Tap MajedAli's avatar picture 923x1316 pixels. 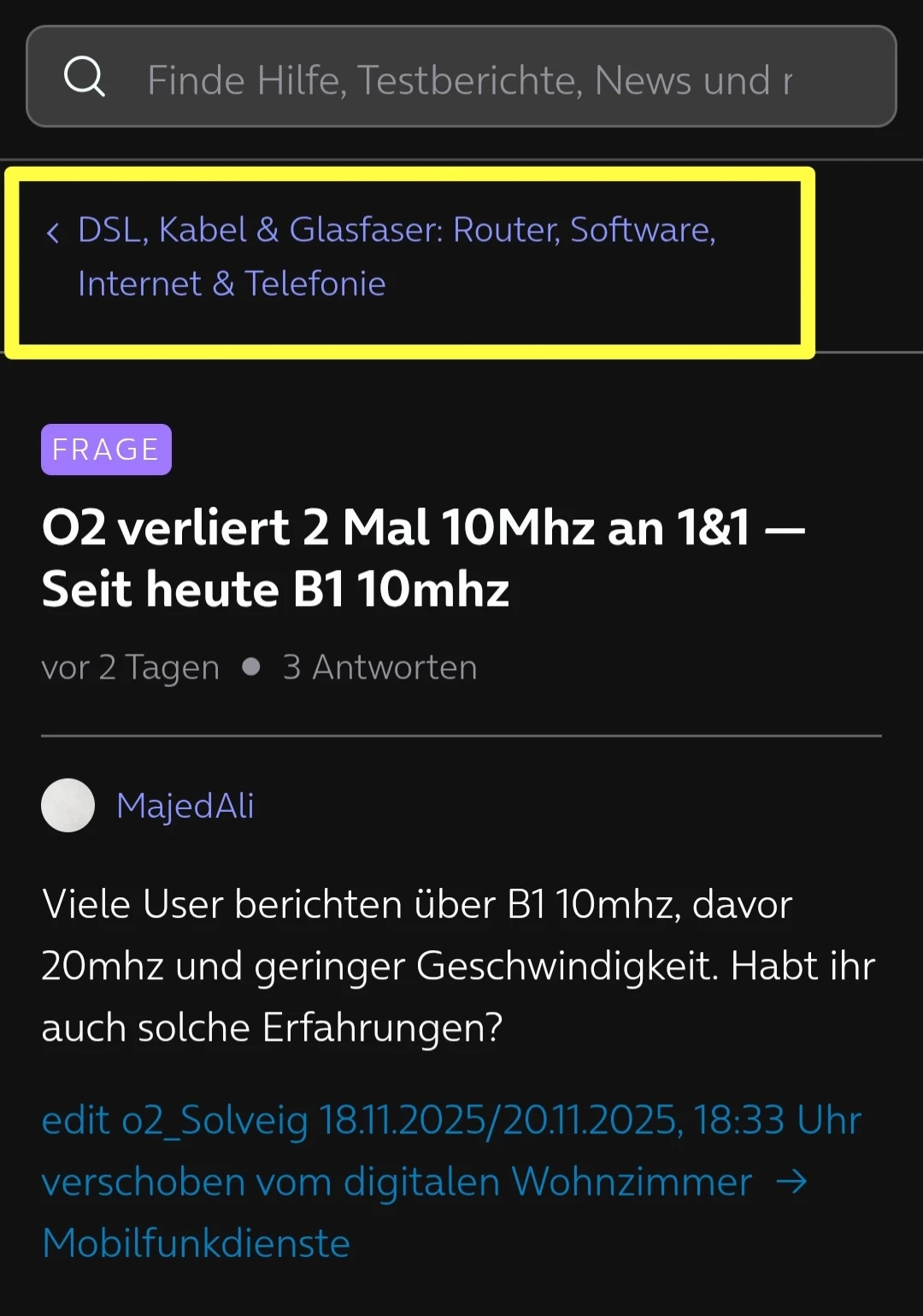[x=68, y=805]
